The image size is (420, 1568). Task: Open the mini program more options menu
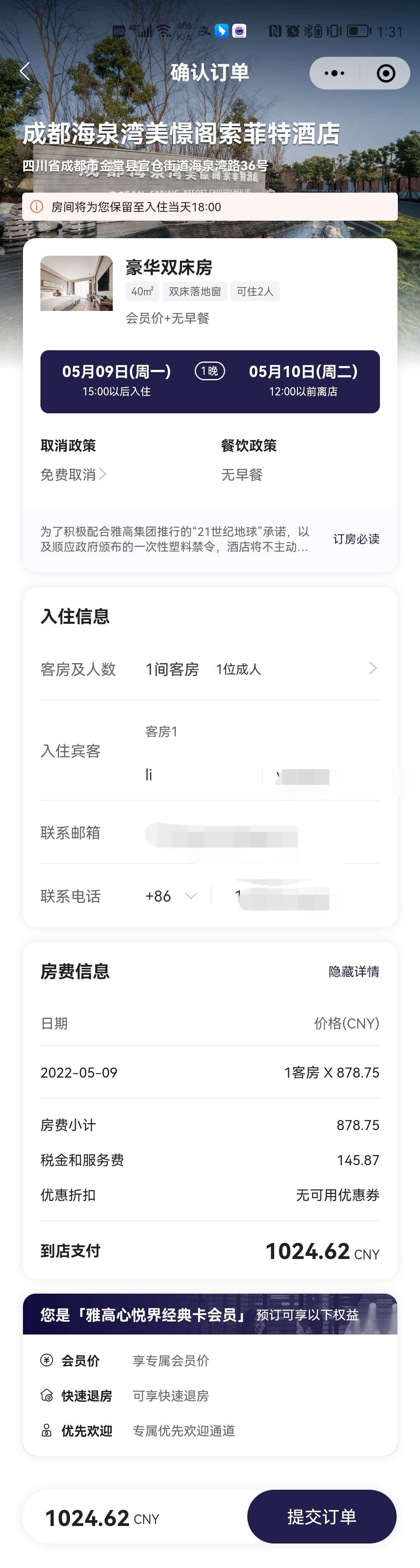(x=334, y=73)
